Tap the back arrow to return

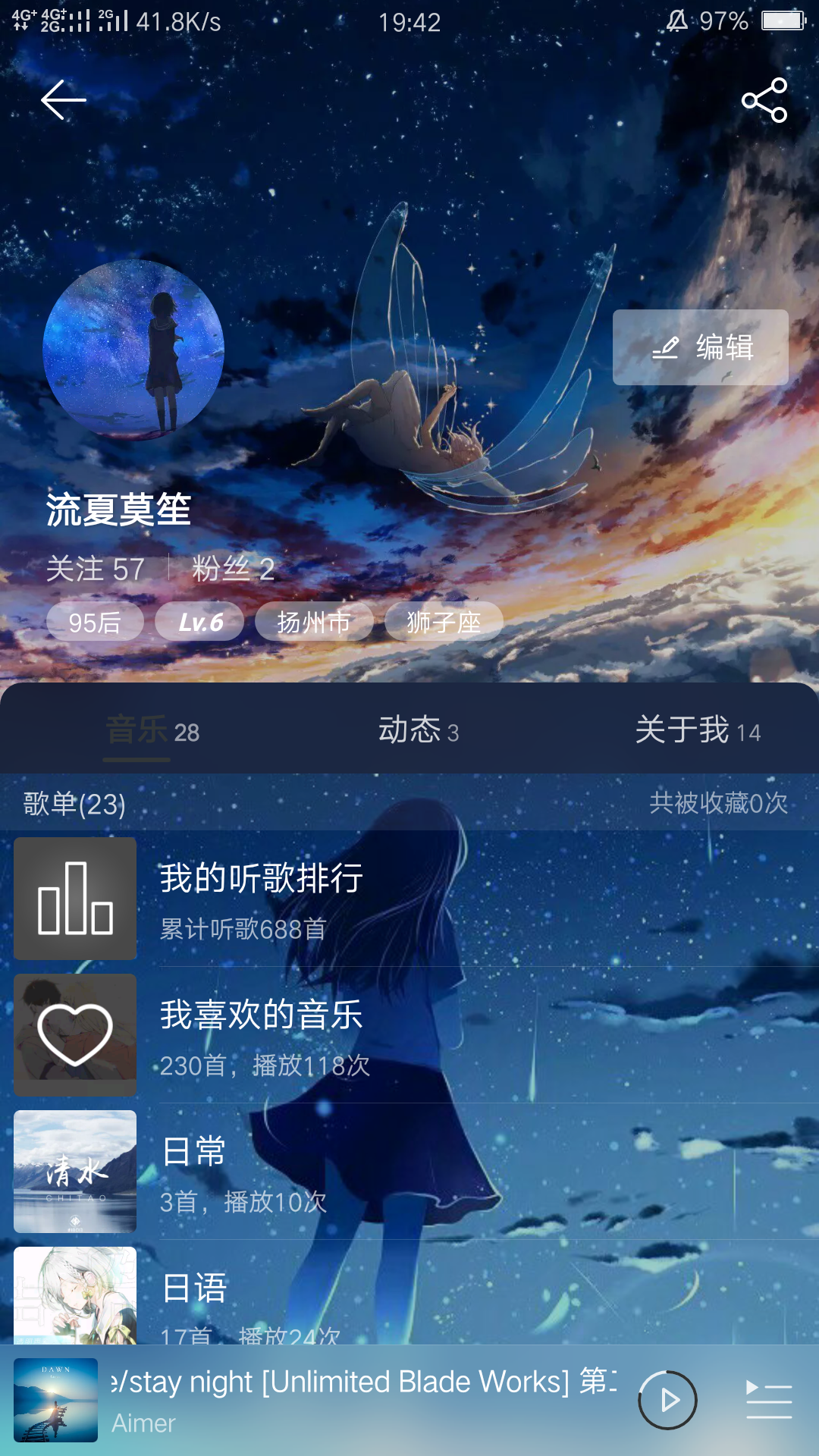click(64, 101)
